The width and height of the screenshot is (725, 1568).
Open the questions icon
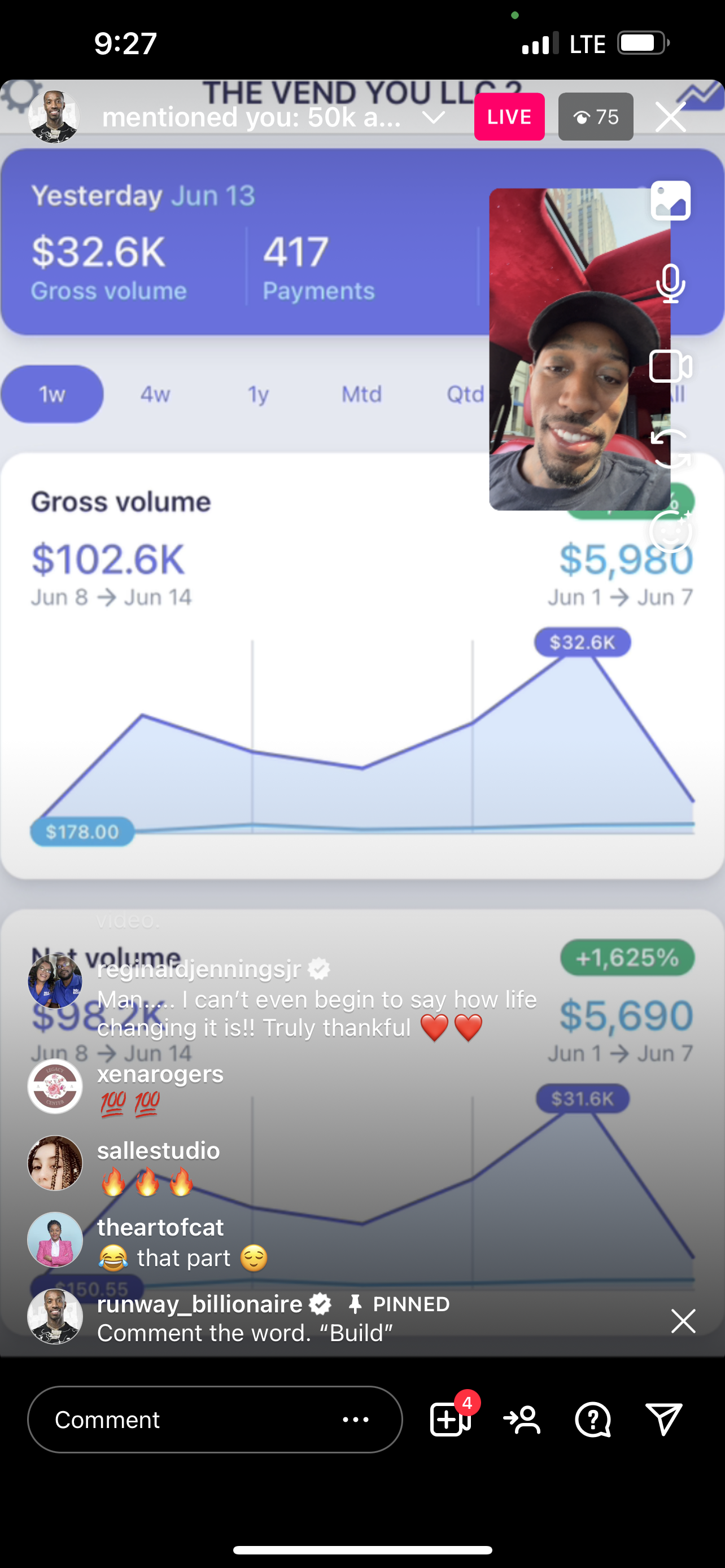tap(592, 1420)
